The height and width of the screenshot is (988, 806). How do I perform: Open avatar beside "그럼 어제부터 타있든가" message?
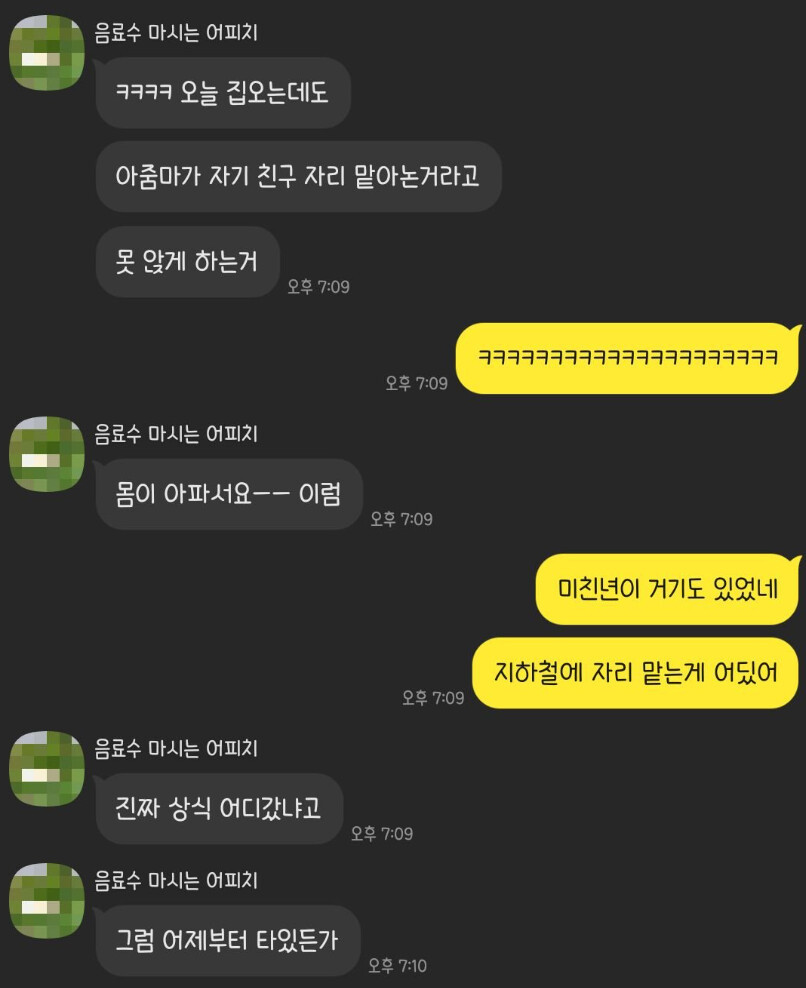click(x=47, y=901)
